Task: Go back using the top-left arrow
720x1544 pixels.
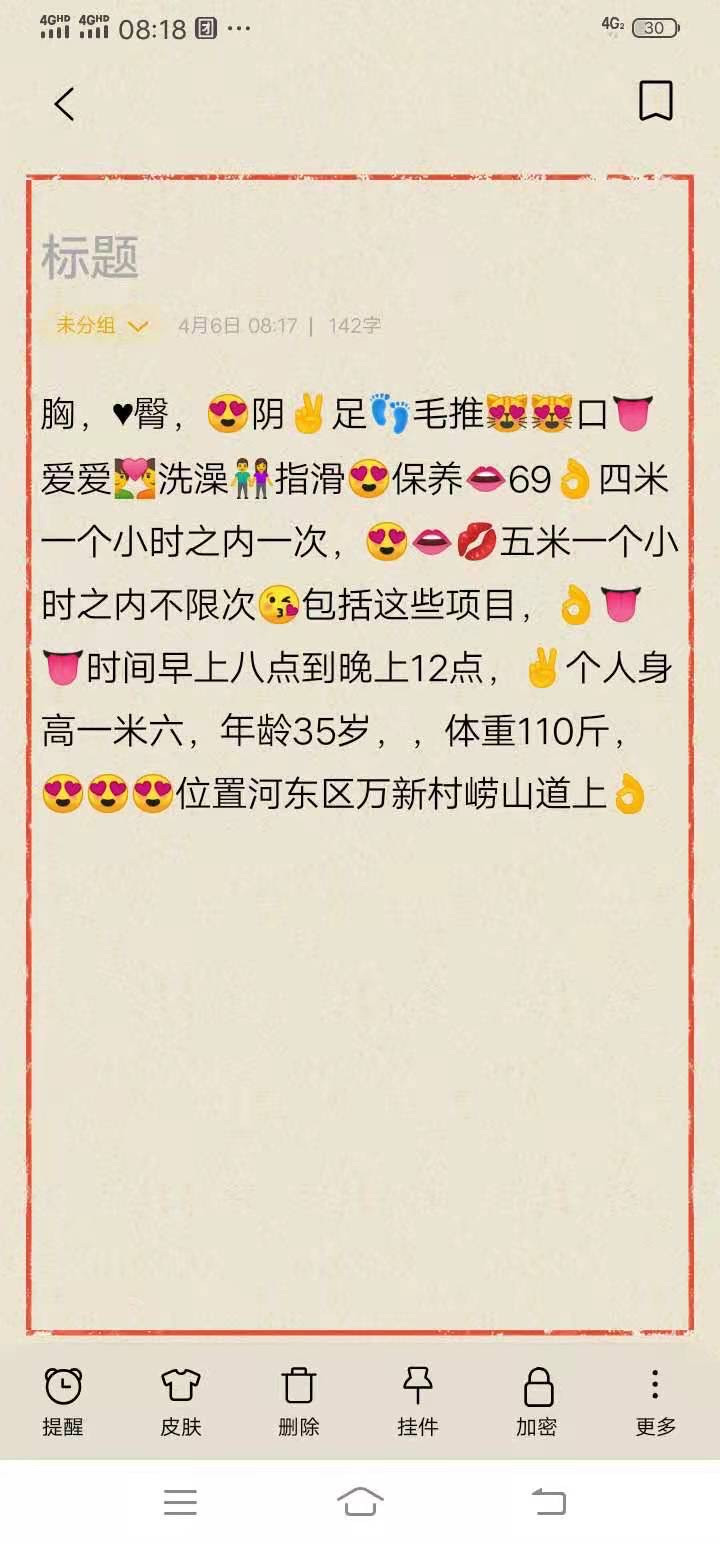Action: 65,104
